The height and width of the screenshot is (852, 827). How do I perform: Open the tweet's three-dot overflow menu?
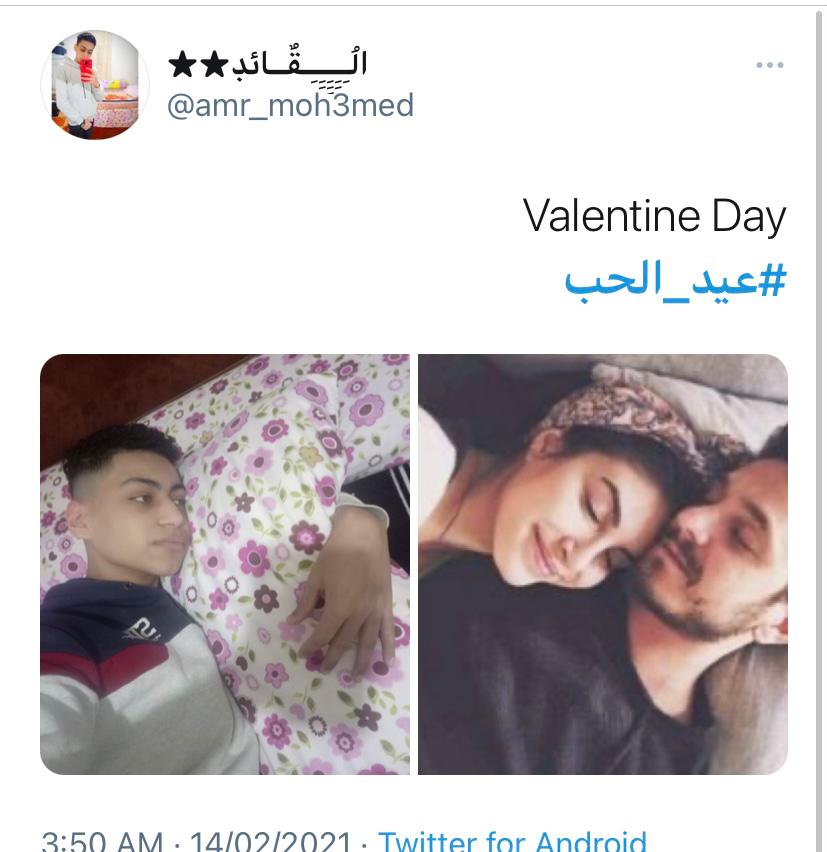(769, 65)
